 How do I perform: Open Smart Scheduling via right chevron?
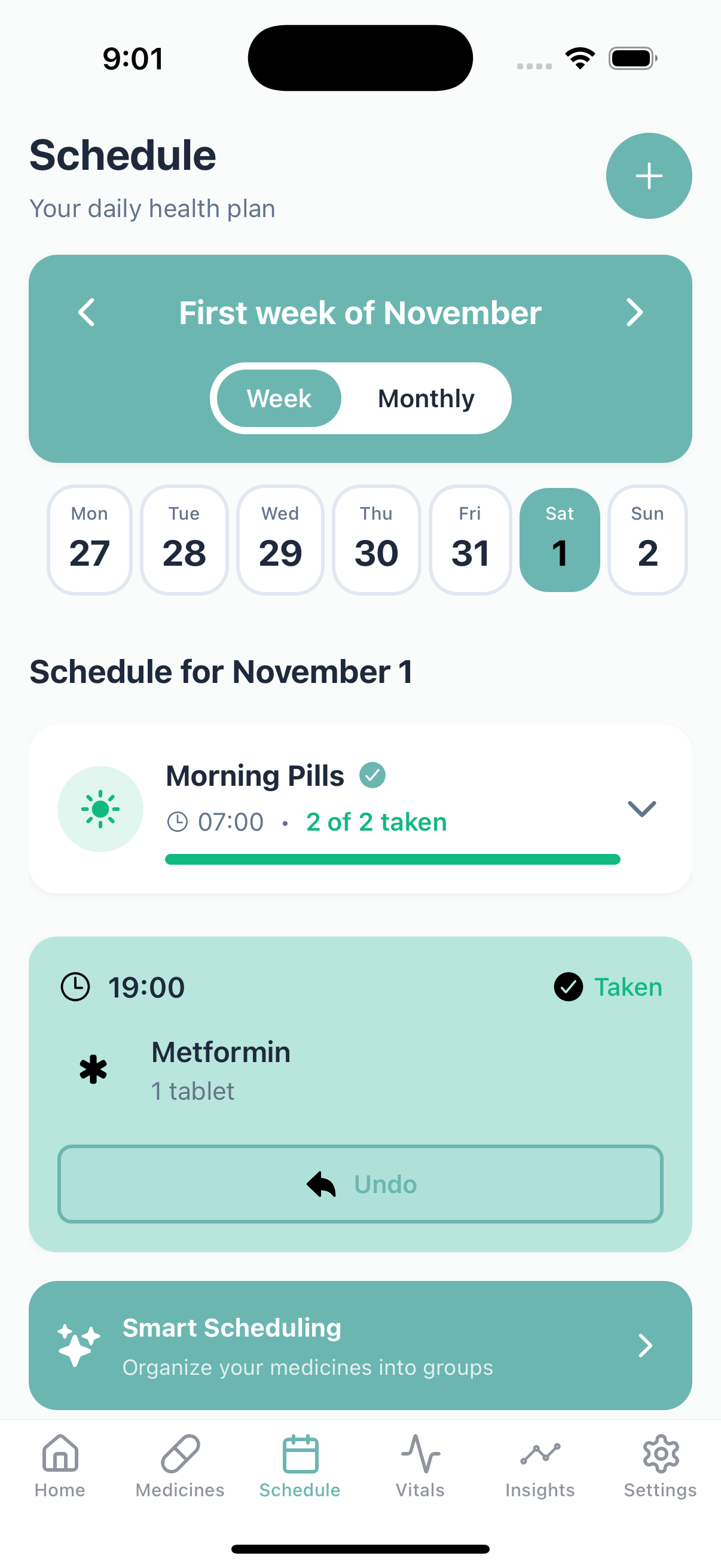coord(645,1346)
